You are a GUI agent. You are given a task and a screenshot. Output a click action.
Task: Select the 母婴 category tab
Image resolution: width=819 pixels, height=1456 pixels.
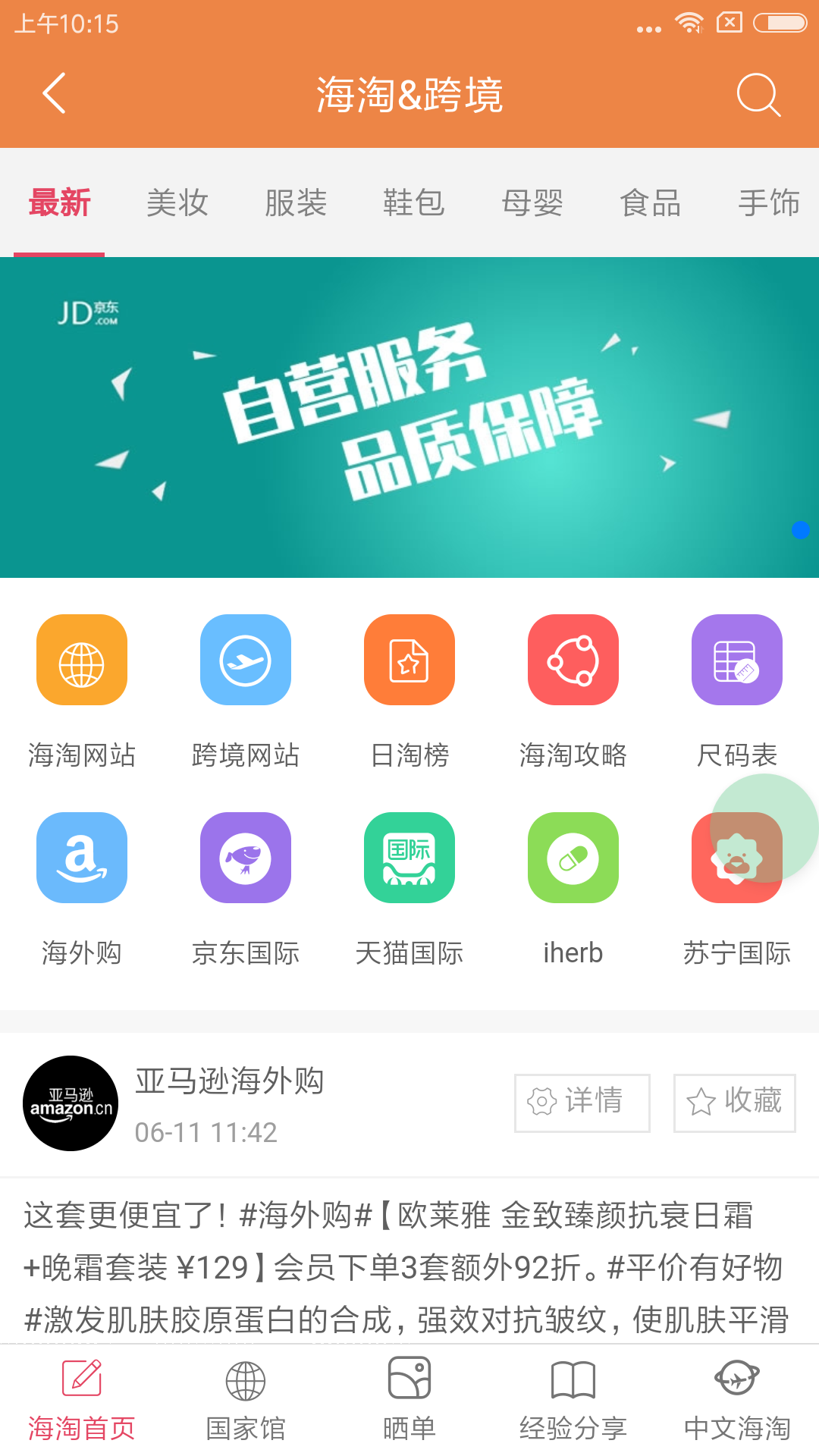[532, 203]
